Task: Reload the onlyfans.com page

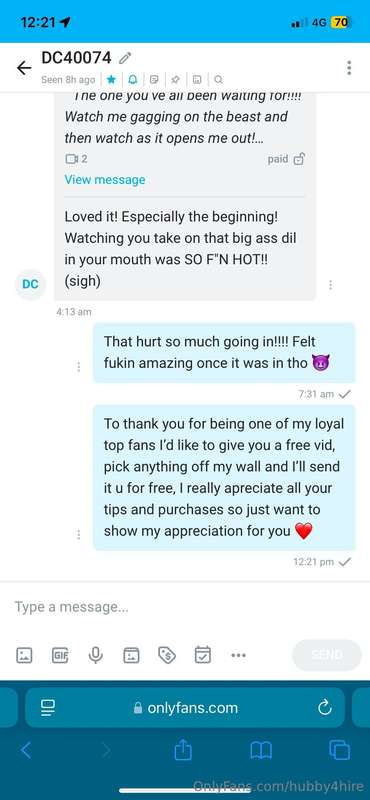Action: tap(325, 708)
